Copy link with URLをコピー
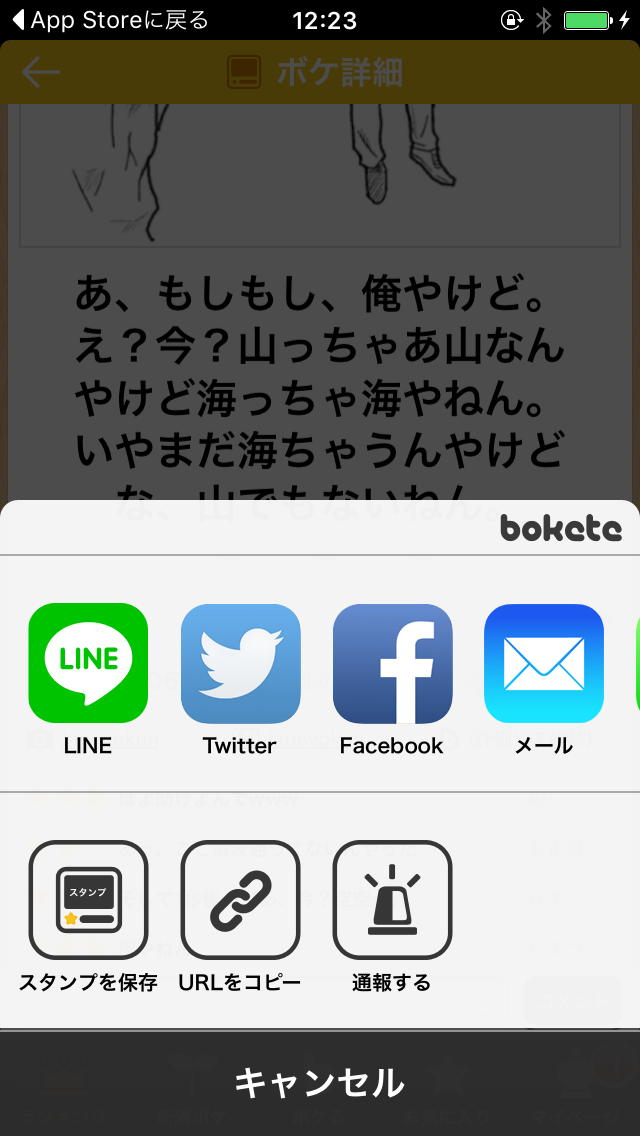Viewport: 640px width, 1136px height. click(240, 900)
